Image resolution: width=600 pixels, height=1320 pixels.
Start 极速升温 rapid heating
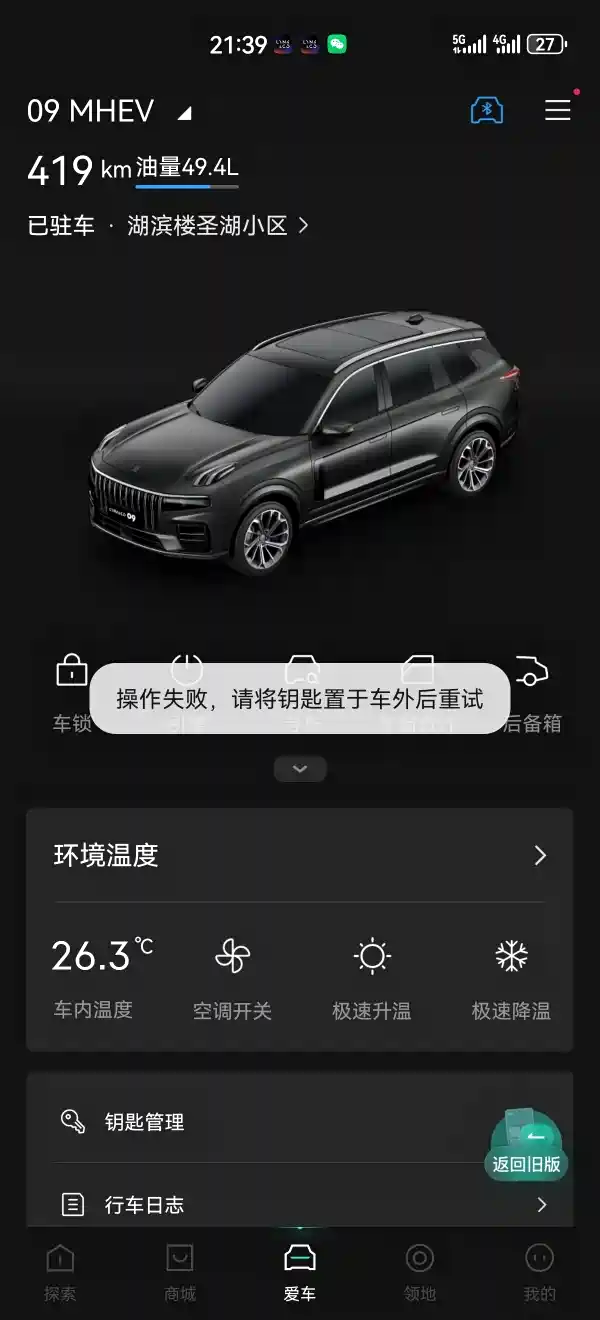click(371, 978)
